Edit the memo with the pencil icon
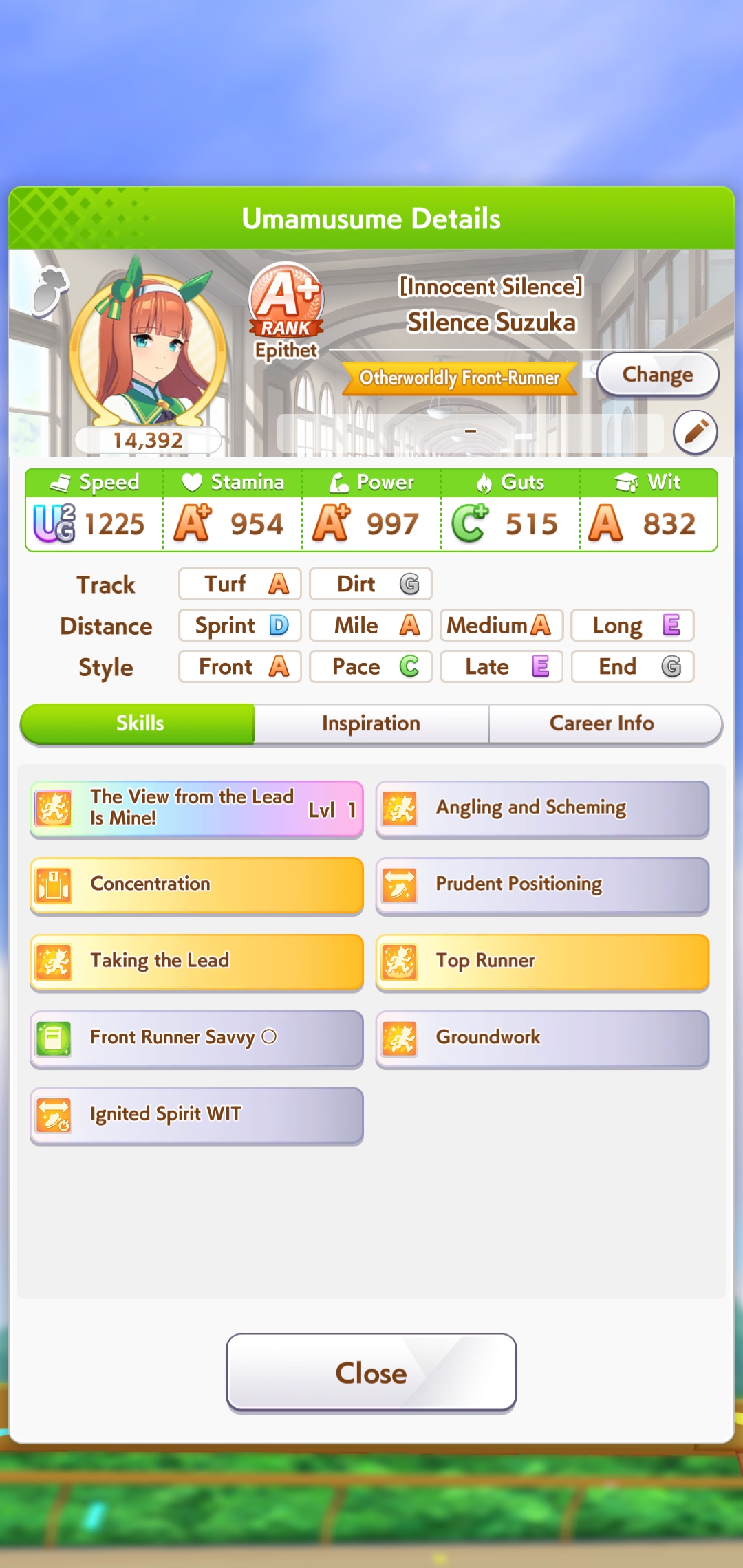This screenshot has height=1568, width=743. 695,433
